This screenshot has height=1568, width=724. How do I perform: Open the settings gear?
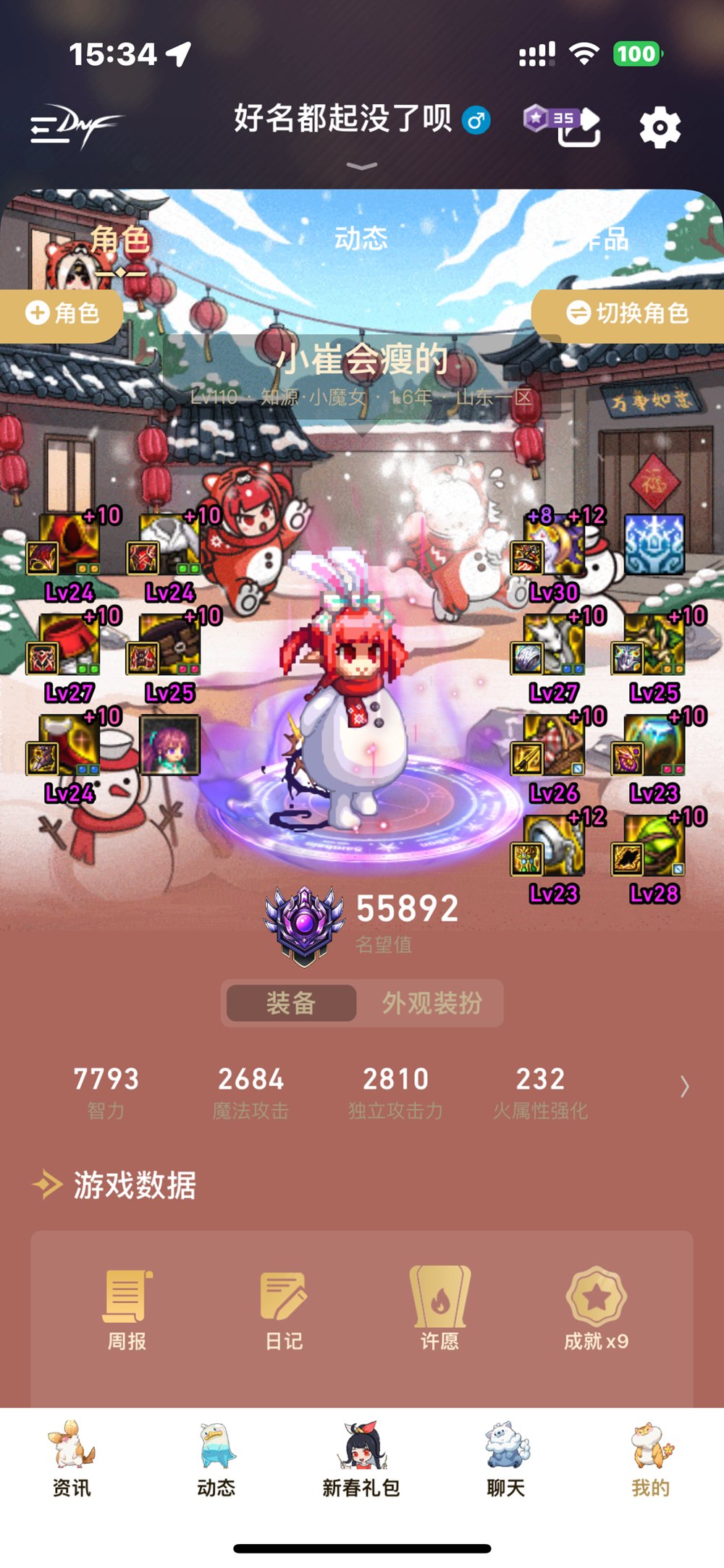click(x=660, y=128)
